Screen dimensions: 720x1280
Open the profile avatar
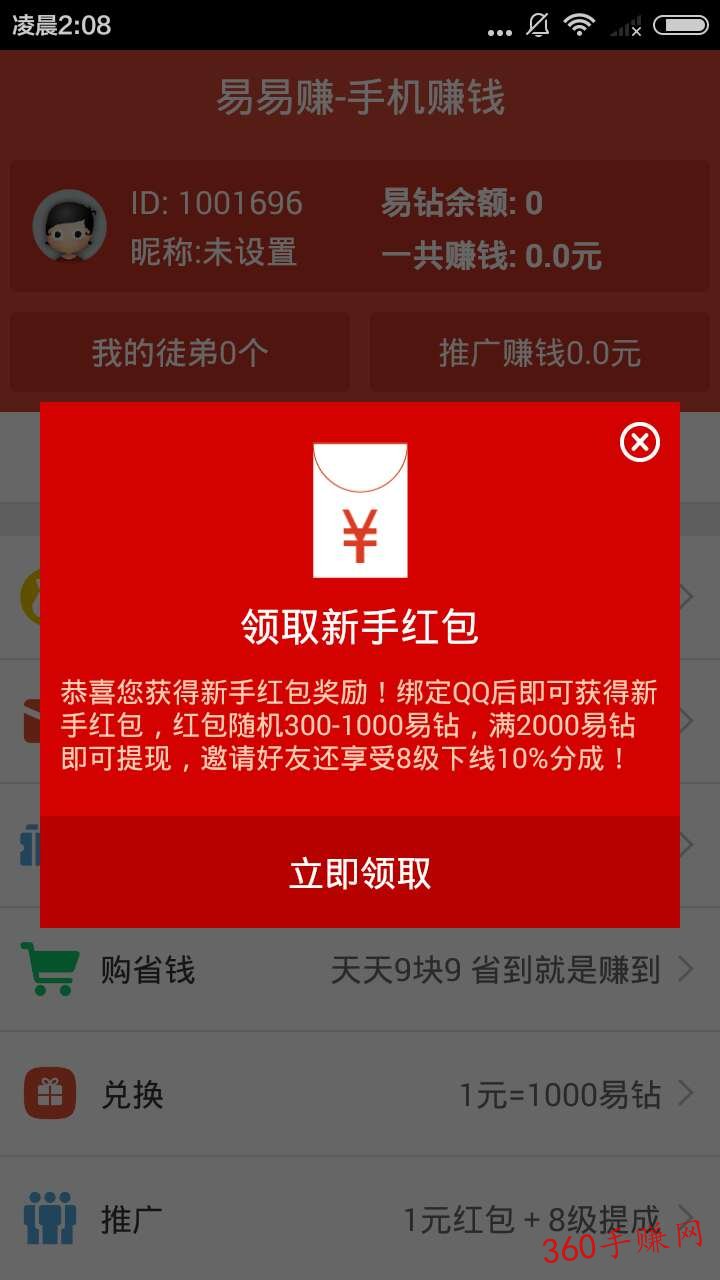tap(70, 226)
